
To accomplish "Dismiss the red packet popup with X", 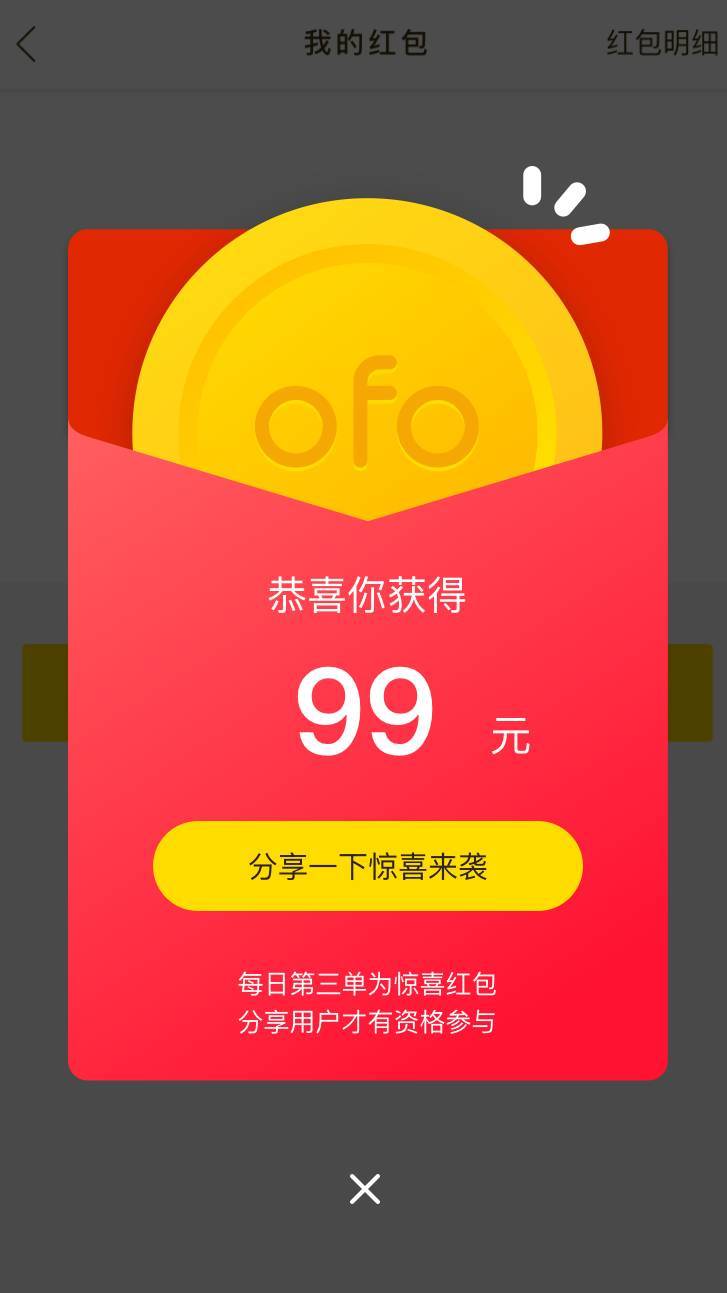I will tap(365, 1189).
